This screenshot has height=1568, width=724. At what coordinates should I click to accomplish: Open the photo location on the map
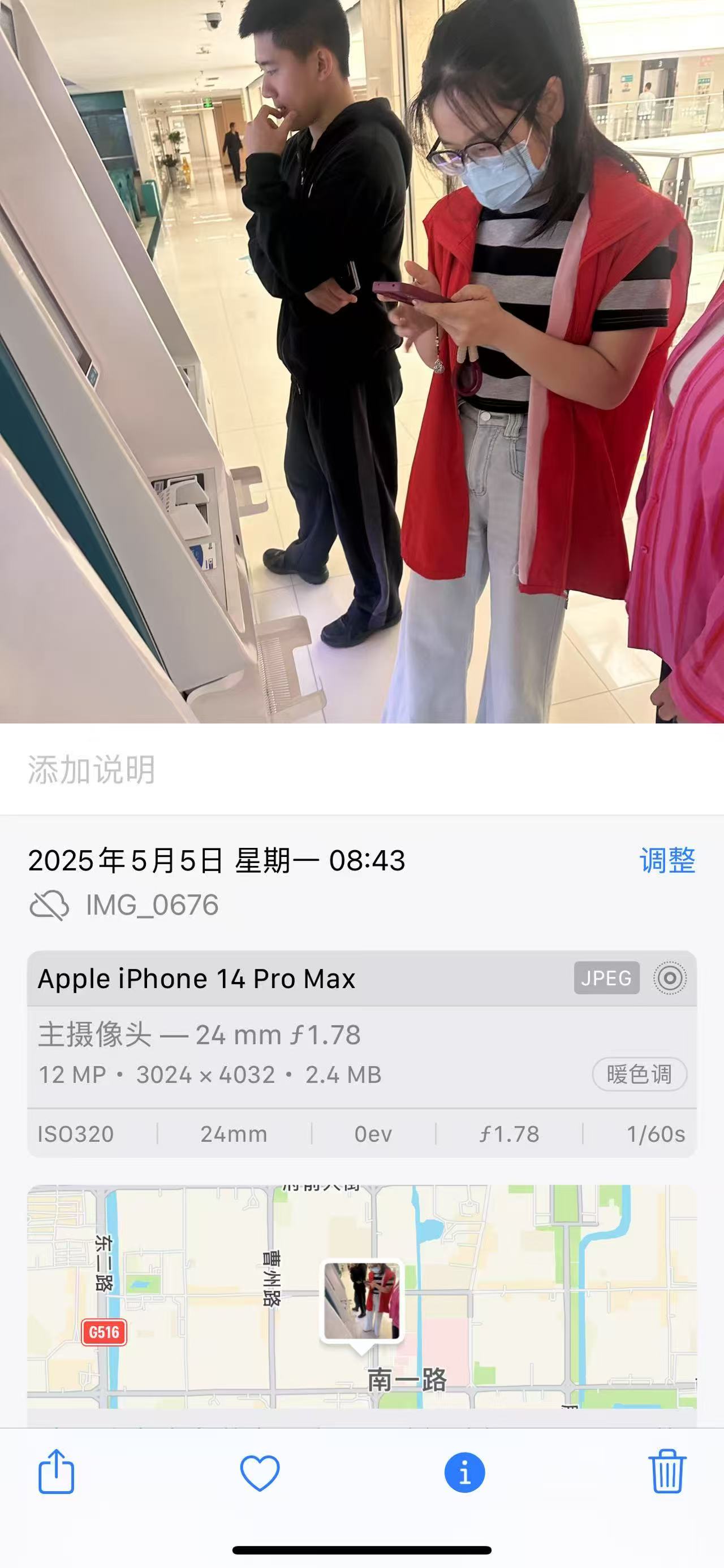coord(361,1297)
